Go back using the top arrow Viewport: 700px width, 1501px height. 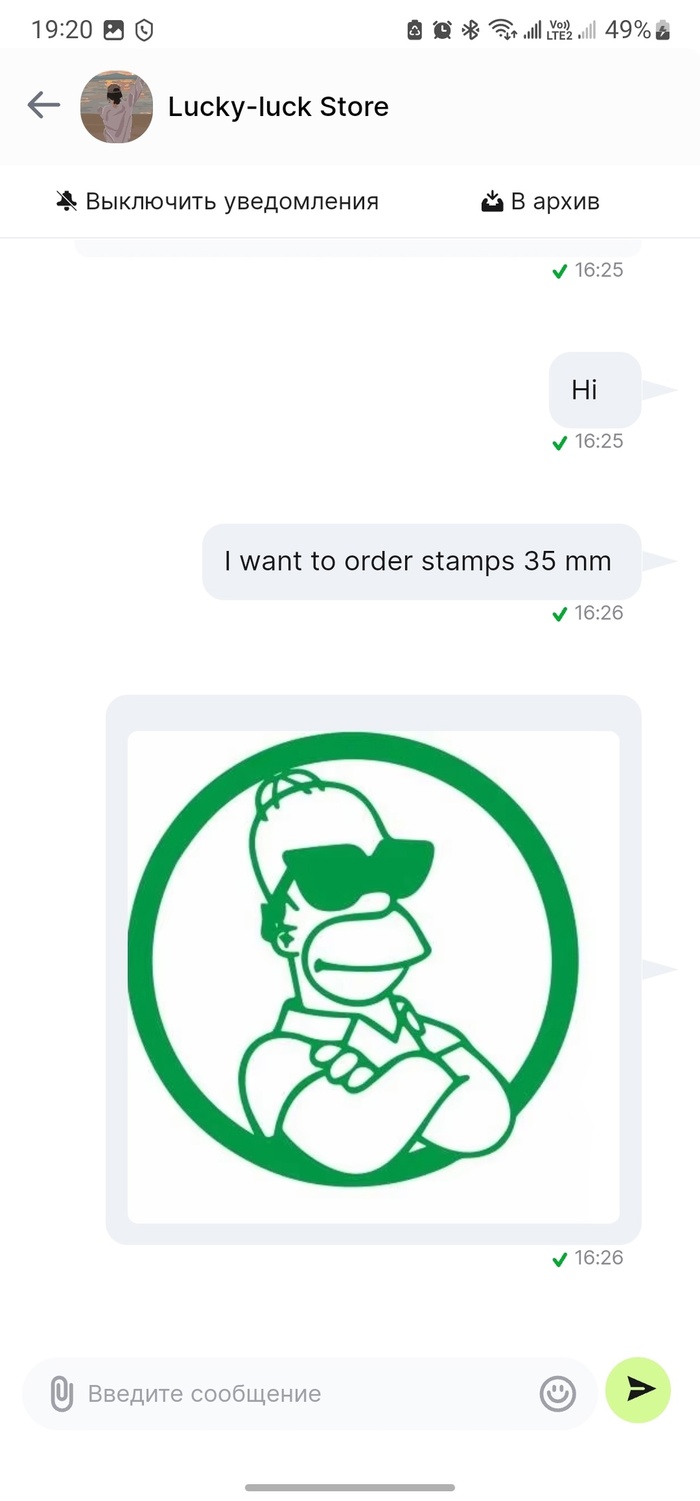[x=43, y=105]
